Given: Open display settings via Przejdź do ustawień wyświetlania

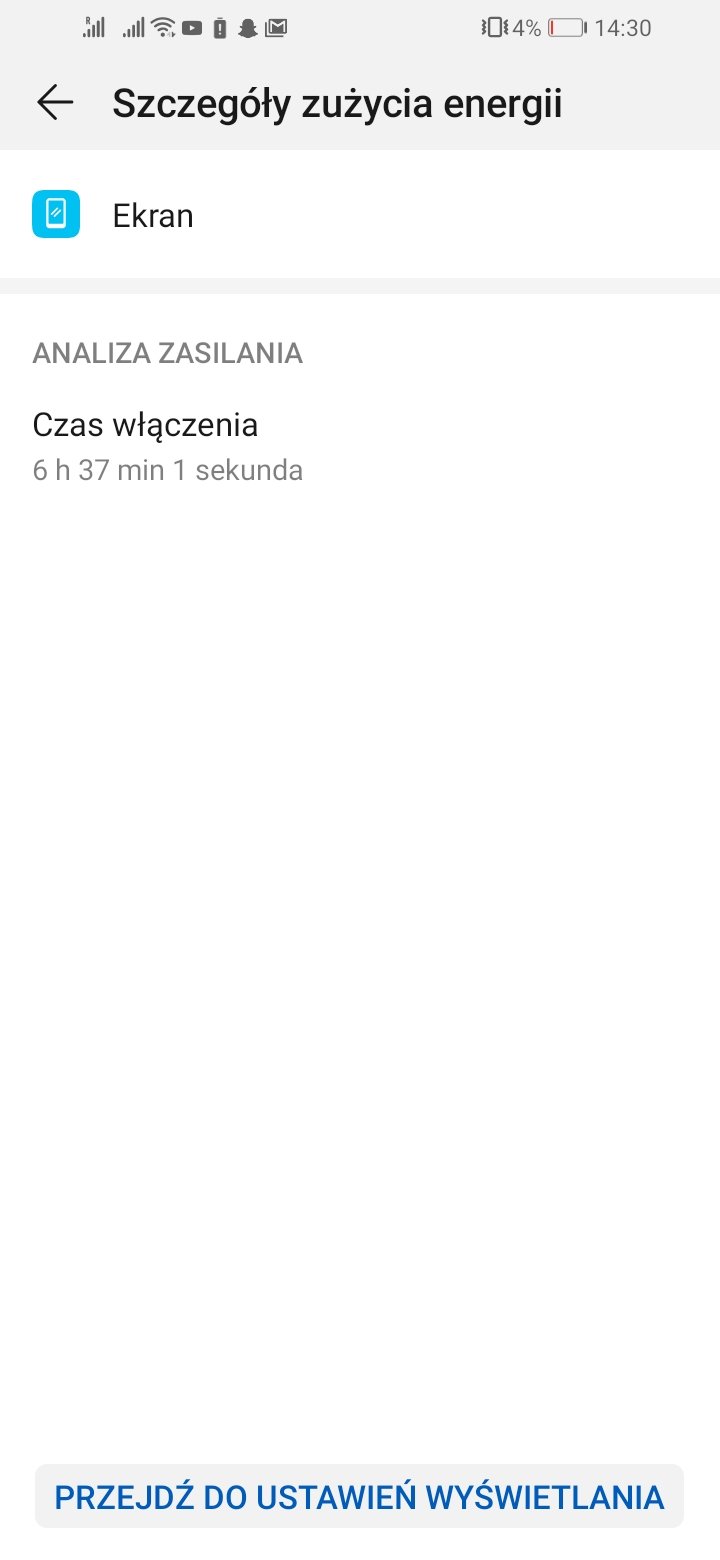Looking at the screenshot, I should click(359, 1496).
